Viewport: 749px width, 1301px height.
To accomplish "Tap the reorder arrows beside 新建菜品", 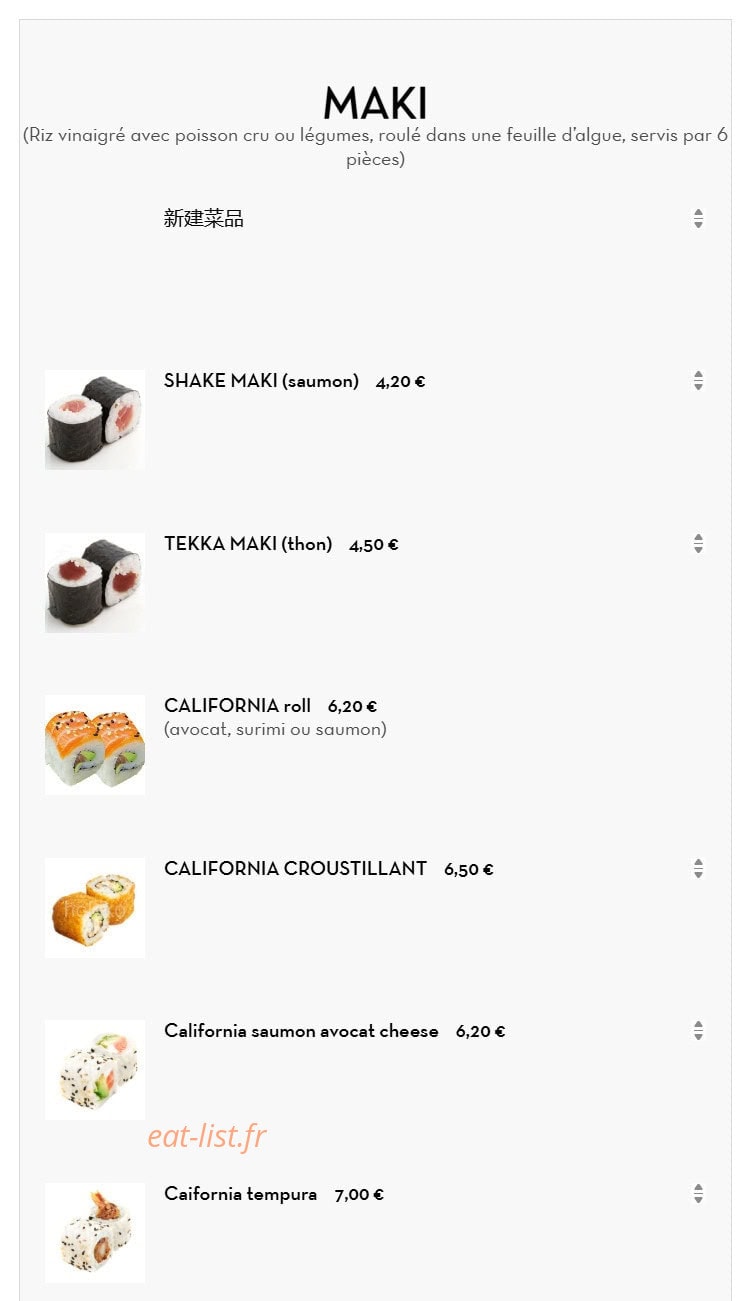I will tap(698, 219).
